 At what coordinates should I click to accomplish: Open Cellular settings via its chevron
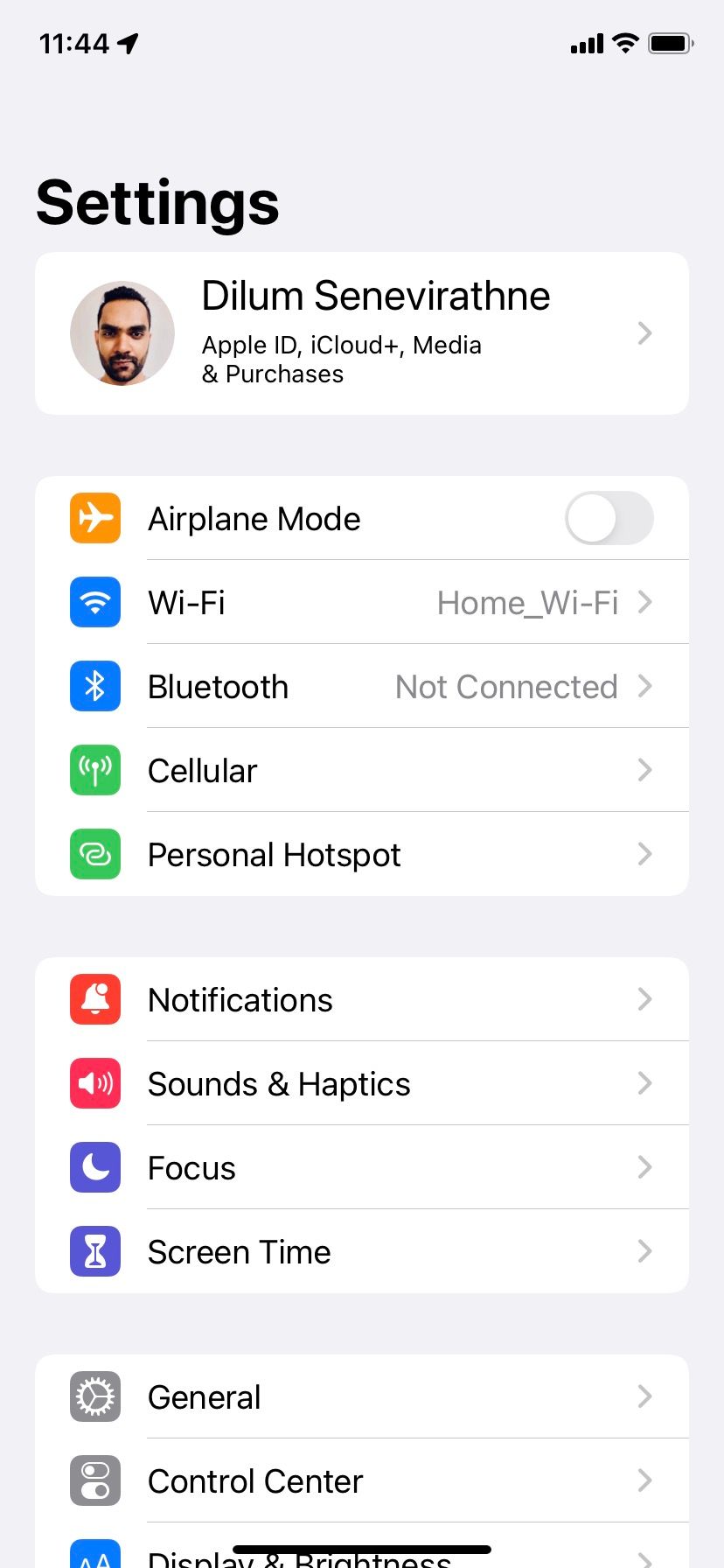[644, 770]
